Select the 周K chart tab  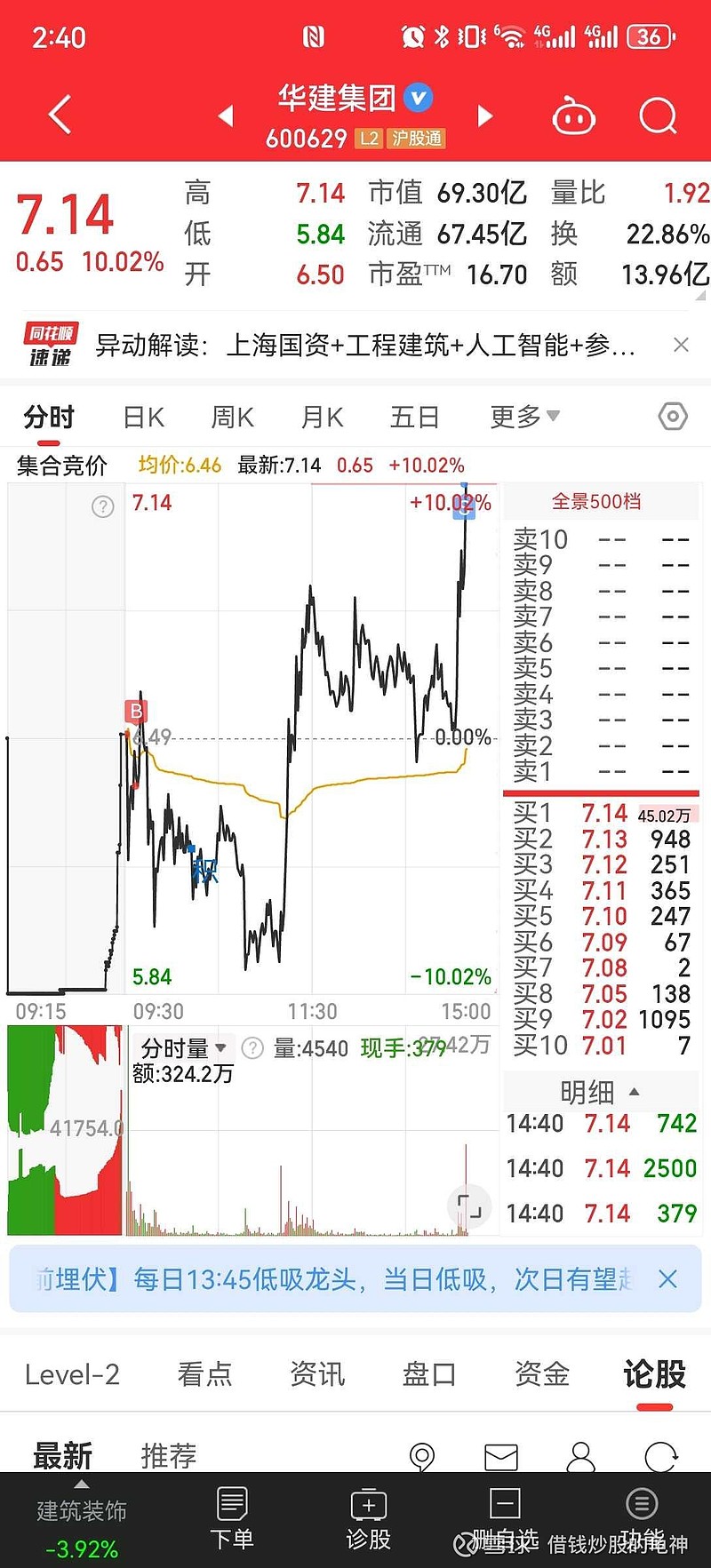coord(233,417)
